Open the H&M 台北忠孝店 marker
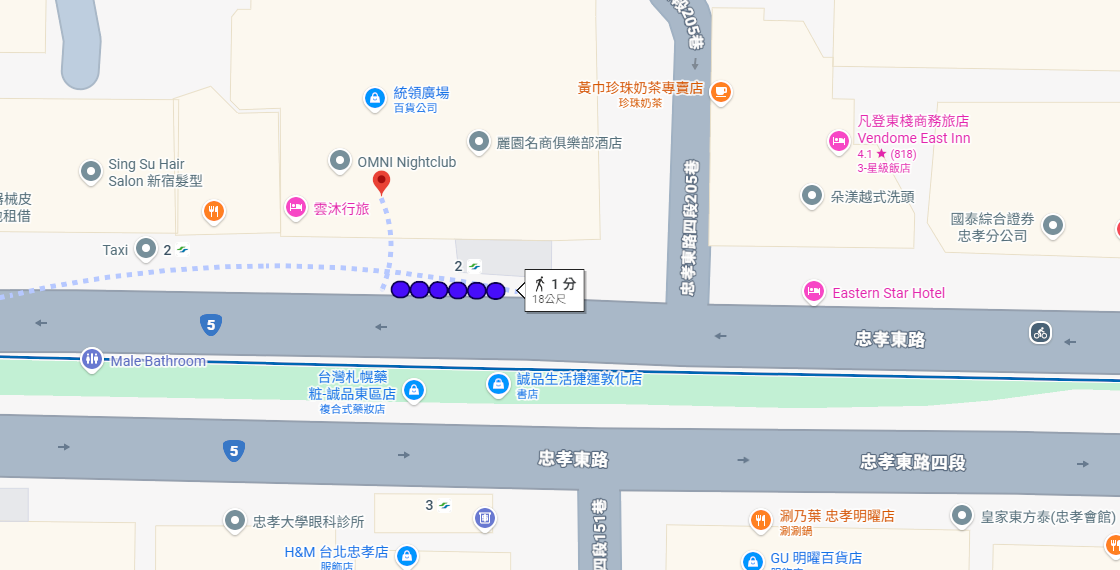 pos(406,556)
